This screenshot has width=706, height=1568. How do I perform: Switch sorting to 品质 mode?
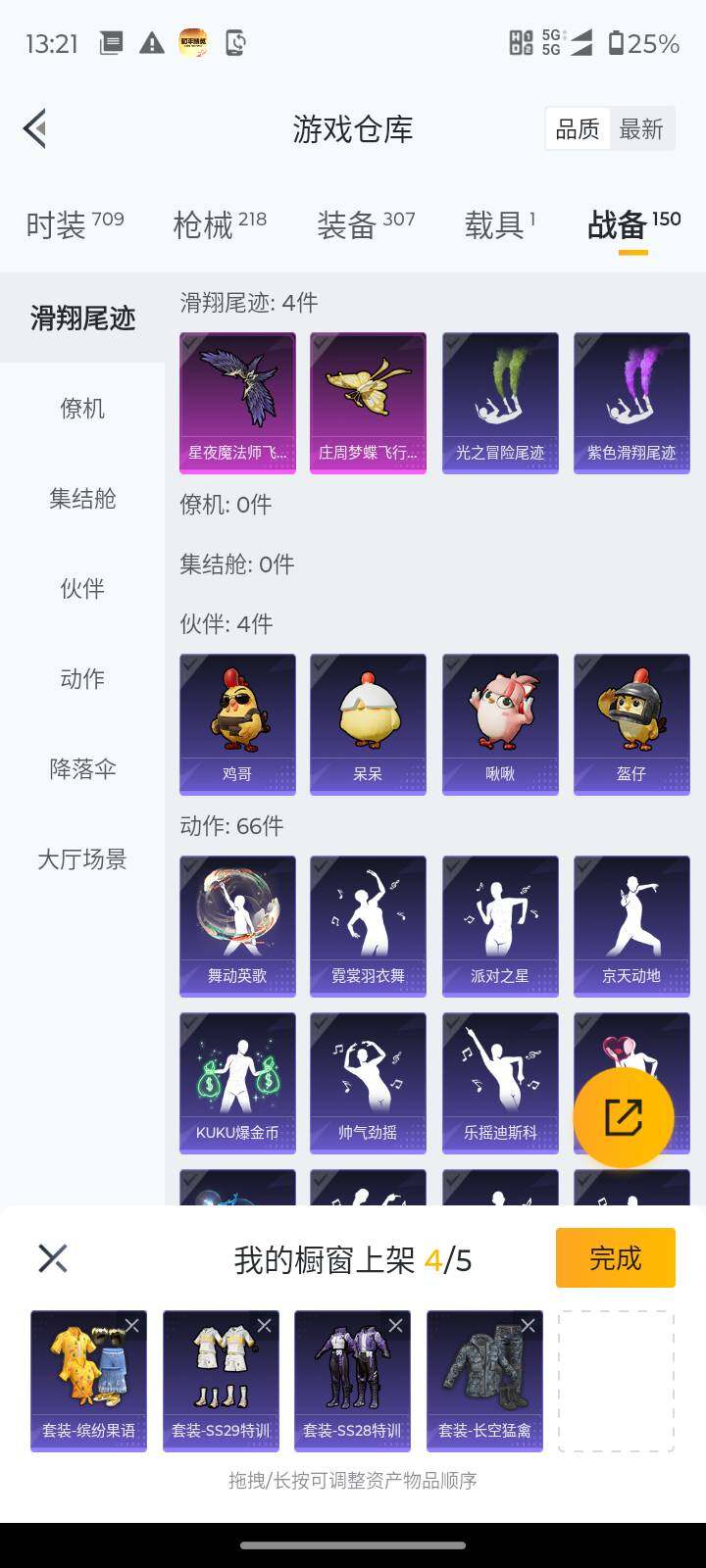pyautogui.click(x=578, y=128)
